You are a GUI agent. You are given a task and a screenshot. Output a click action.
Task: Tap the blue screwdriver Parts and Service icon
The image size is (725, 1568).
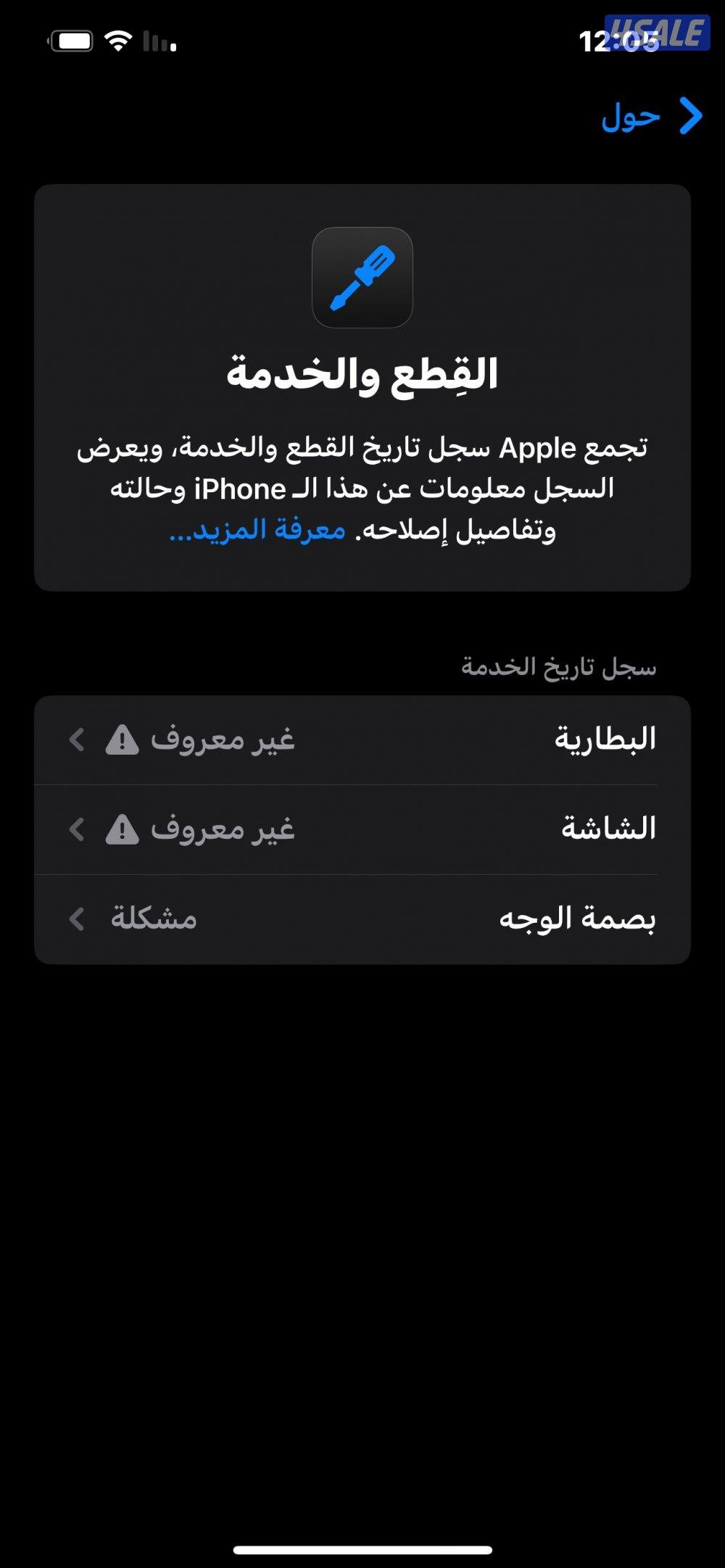(362, 278)
